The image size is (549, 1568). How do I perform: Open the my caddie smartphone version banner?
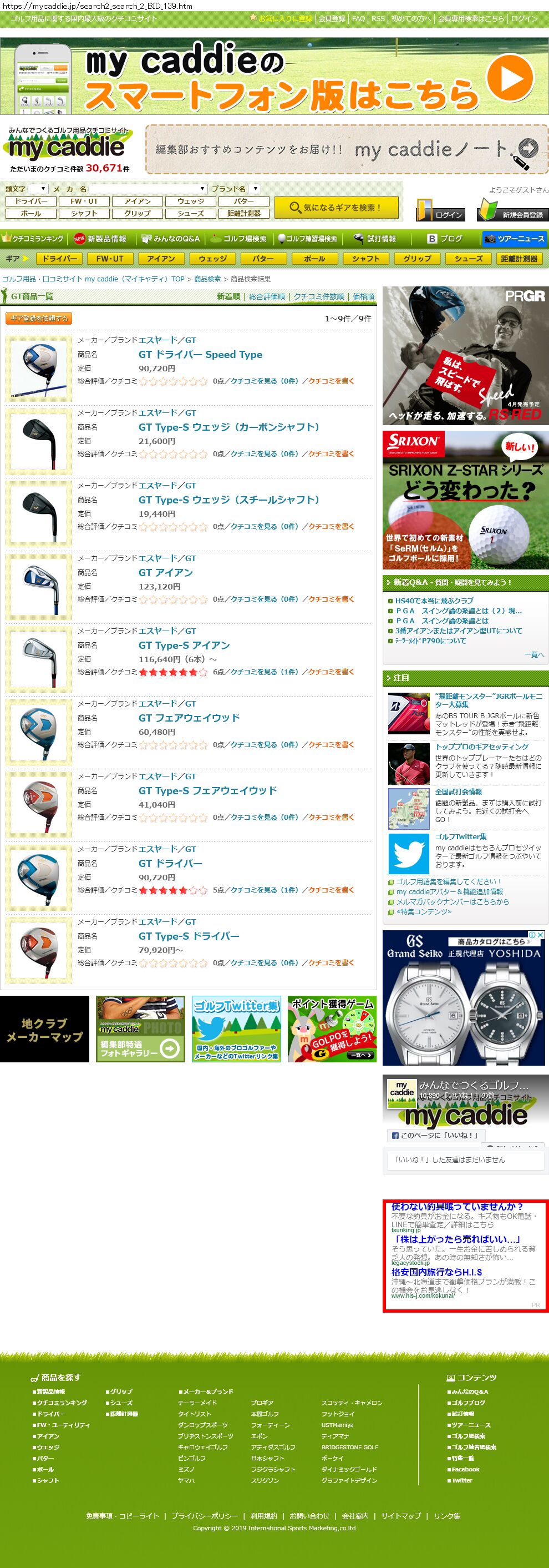tap(274, 76)
